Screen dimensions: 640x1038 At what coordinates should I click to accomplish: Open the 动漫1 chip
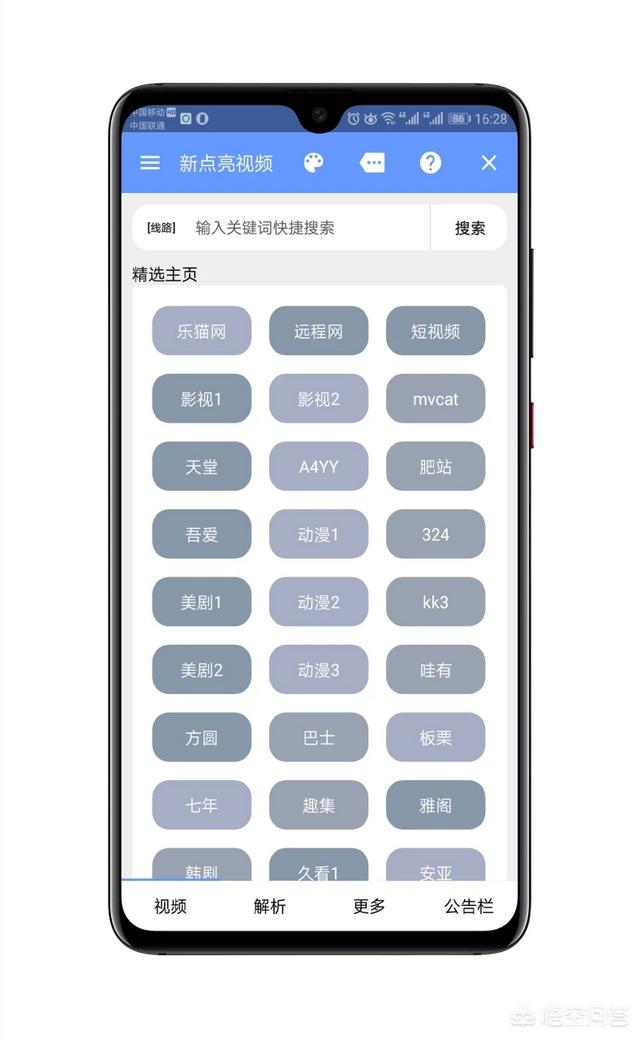[318, 535]
